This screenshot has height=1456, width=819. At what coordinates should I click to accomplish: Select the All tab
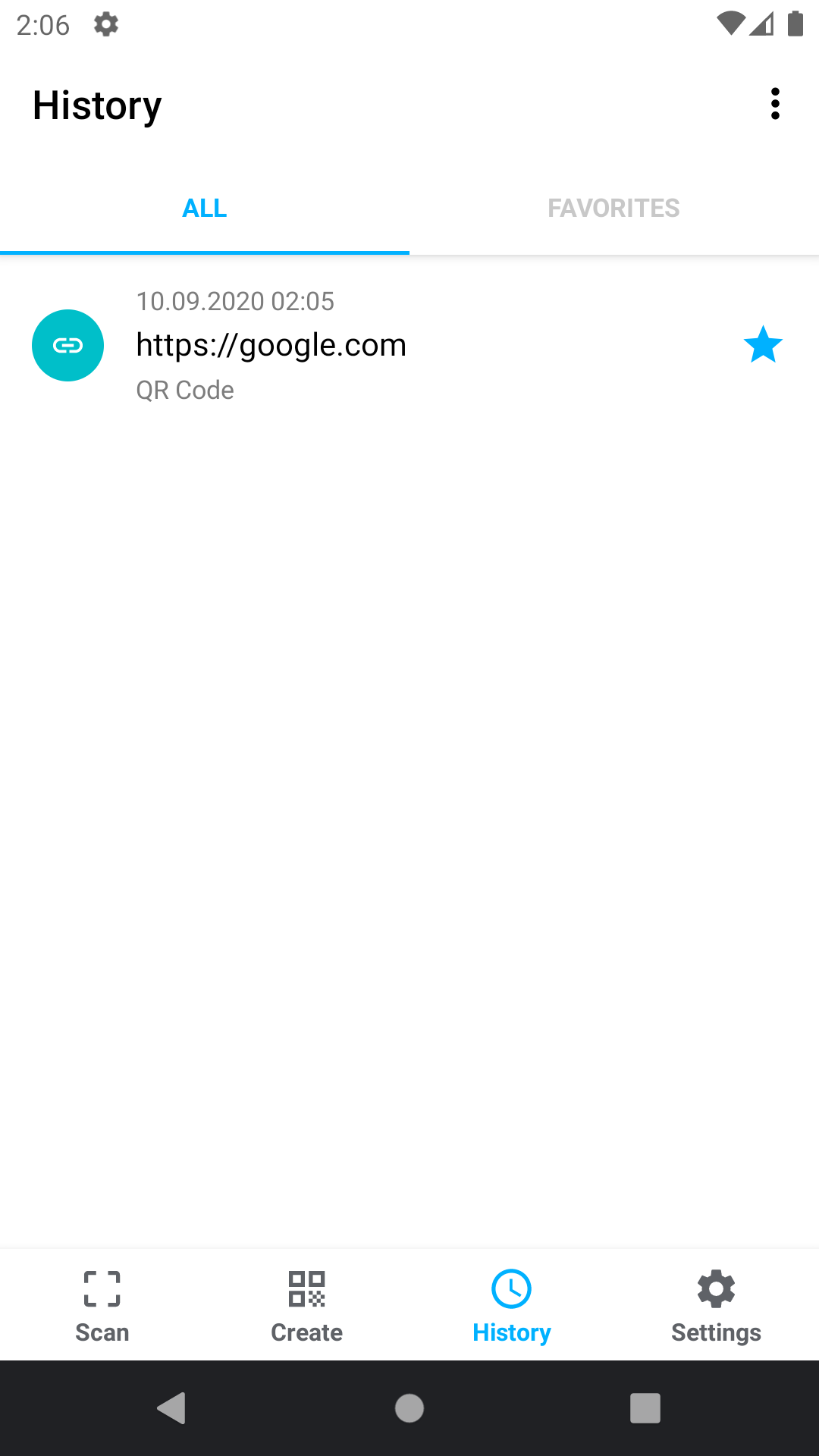pyautogui.click(x=205, y=208)
